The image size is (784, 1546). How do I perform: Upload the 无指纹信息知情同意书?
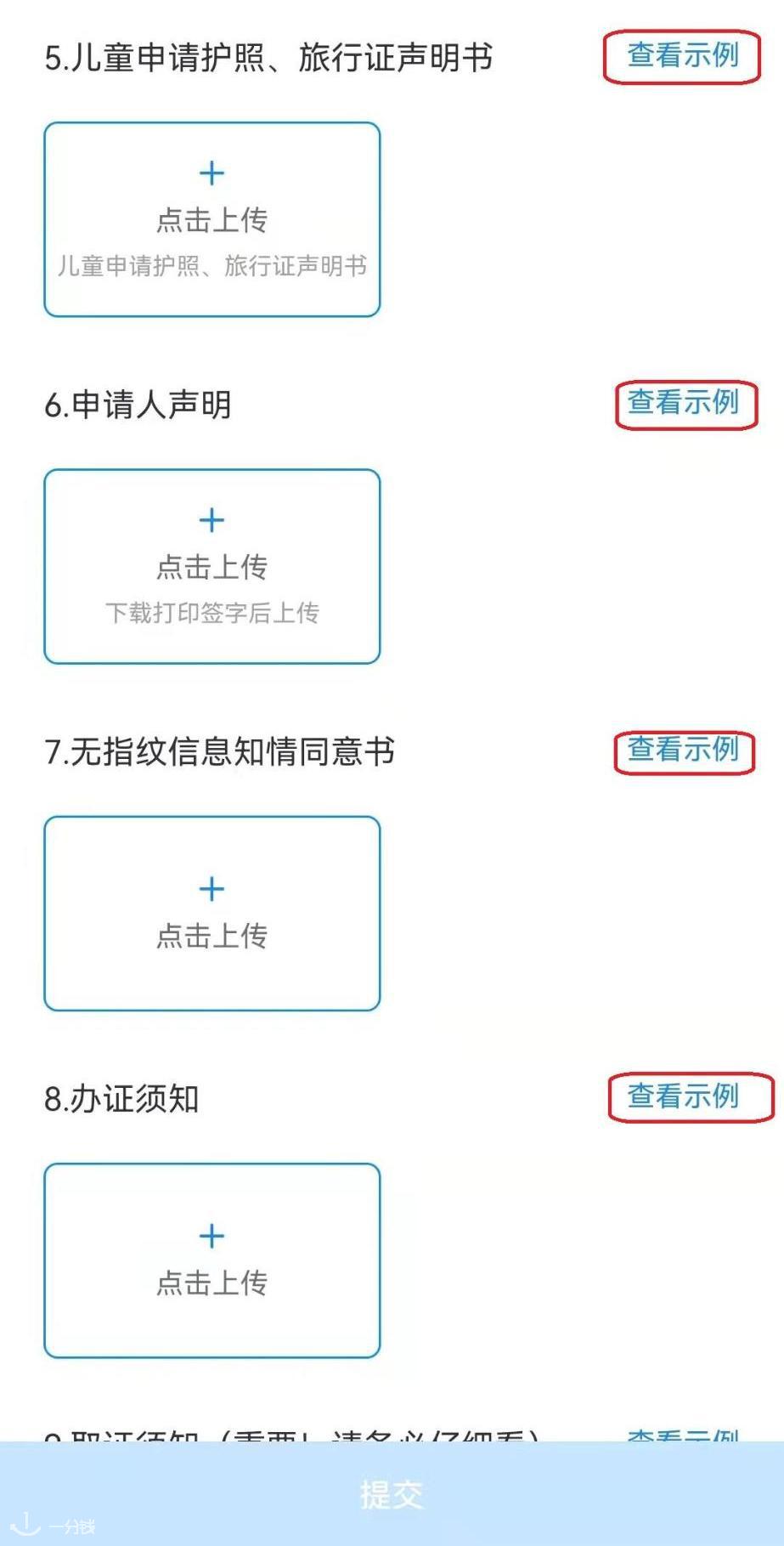click(x=212, y=913)
